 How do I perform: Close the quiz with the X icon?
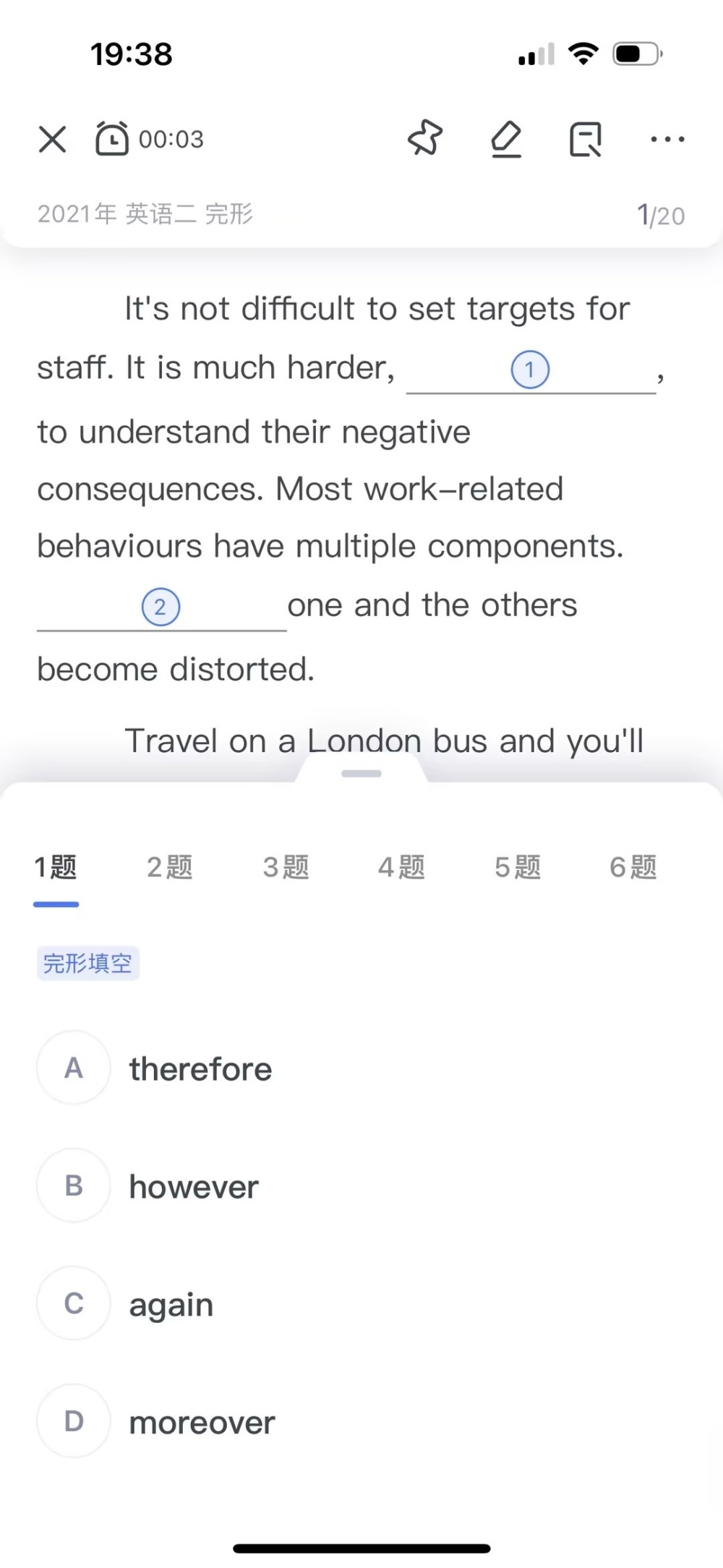(52, 139)
